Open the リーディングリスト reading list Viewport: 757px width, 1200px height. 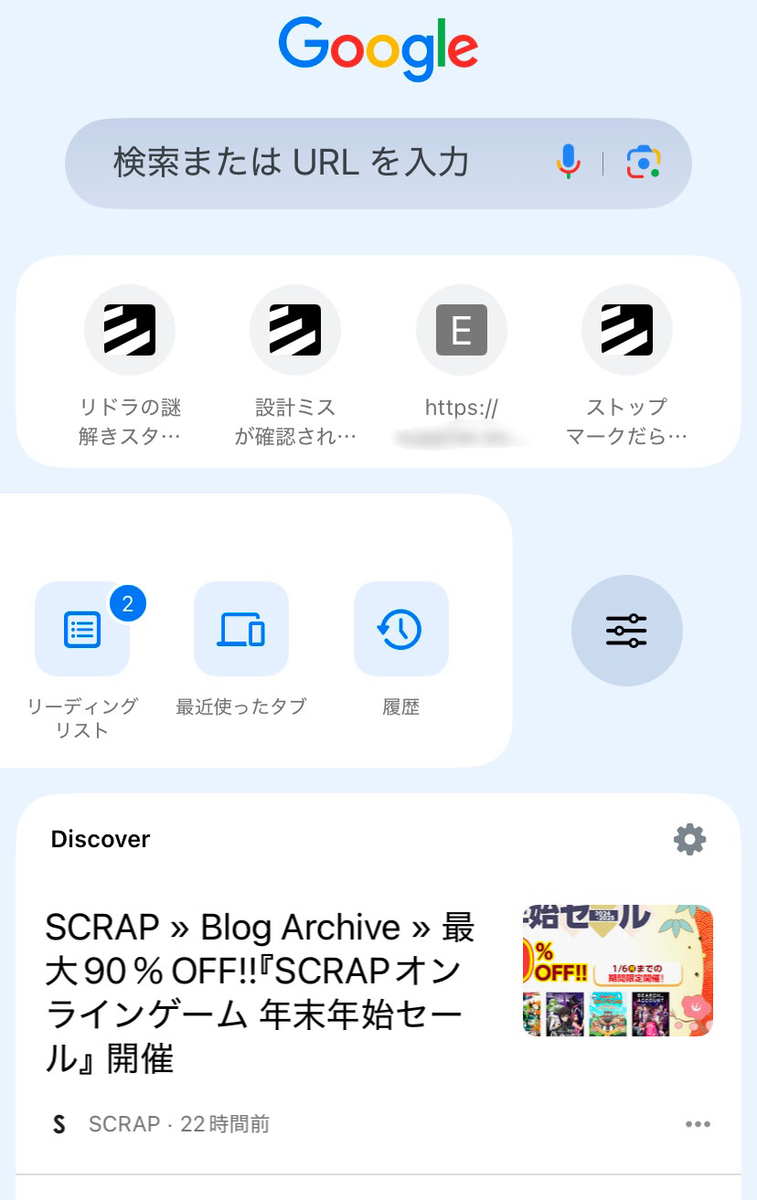pyautogui.click(x=82, y=629)
